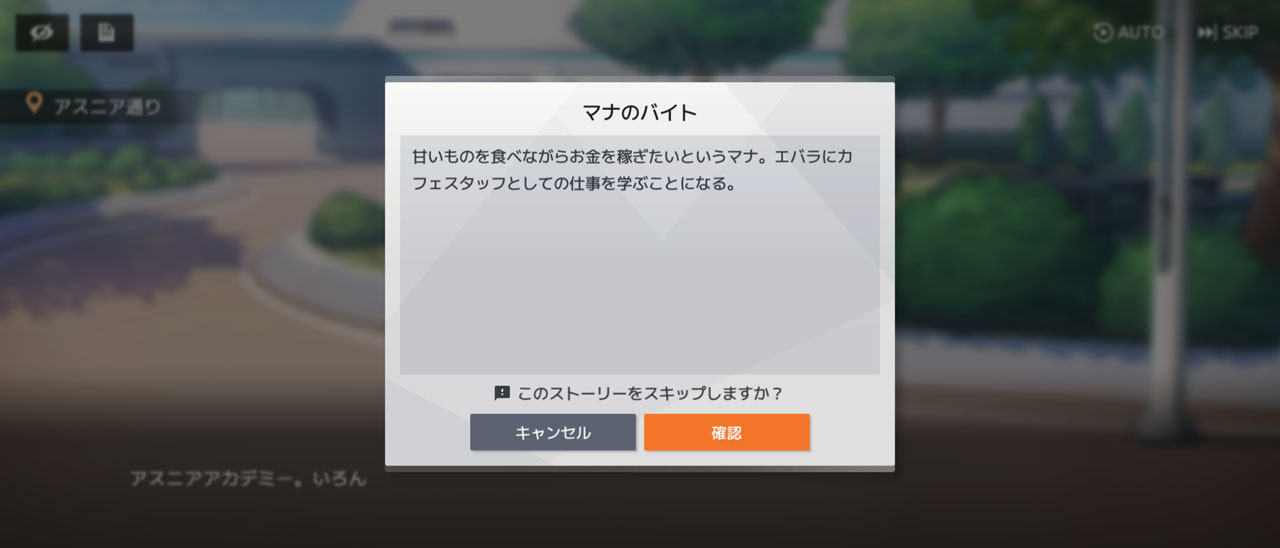Tap キャンセル to cancel skipping
The height and width of the screenshot is (548, 1280).
coord(553,432)
